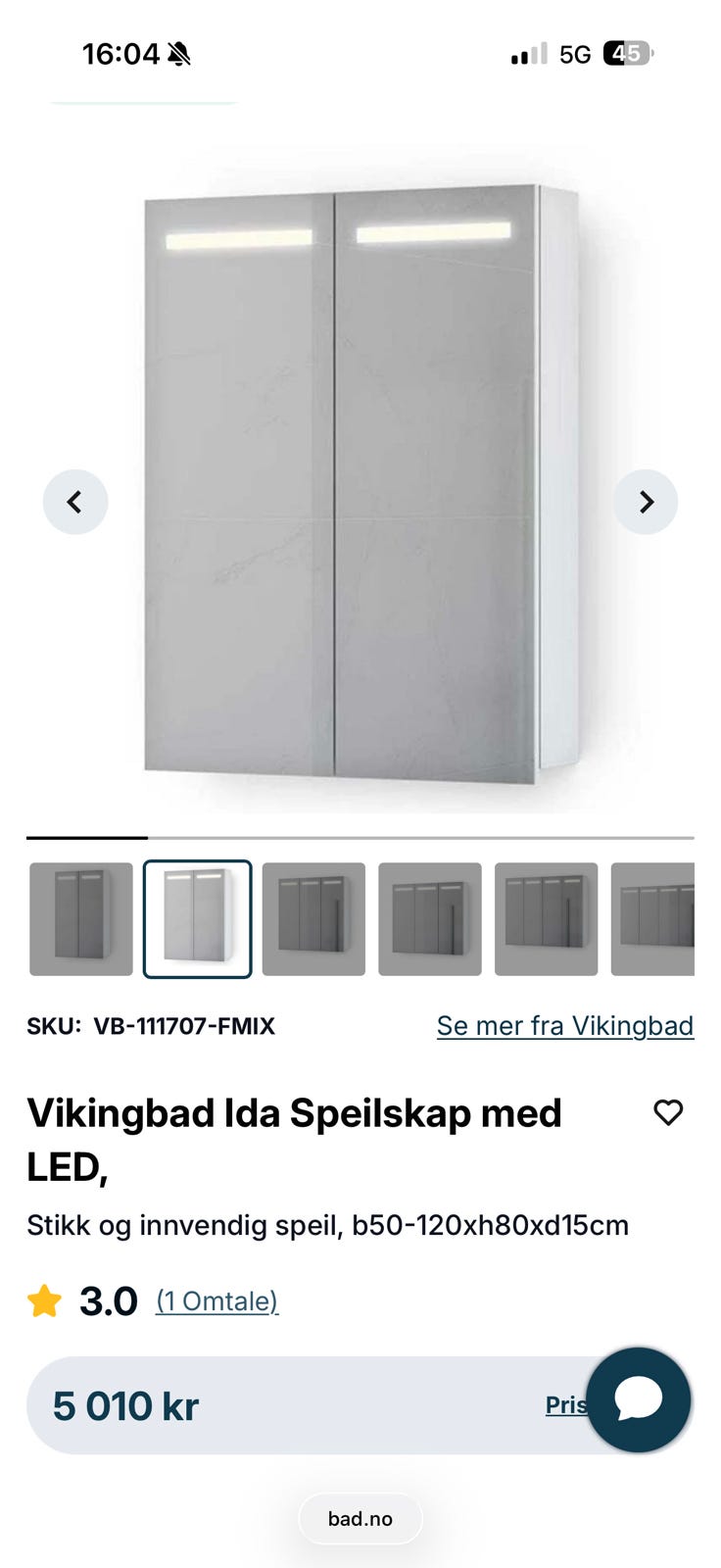Tap the heart to favorite this product
Viewport: 721px width, 1568px height.
tap(668, 1112)
